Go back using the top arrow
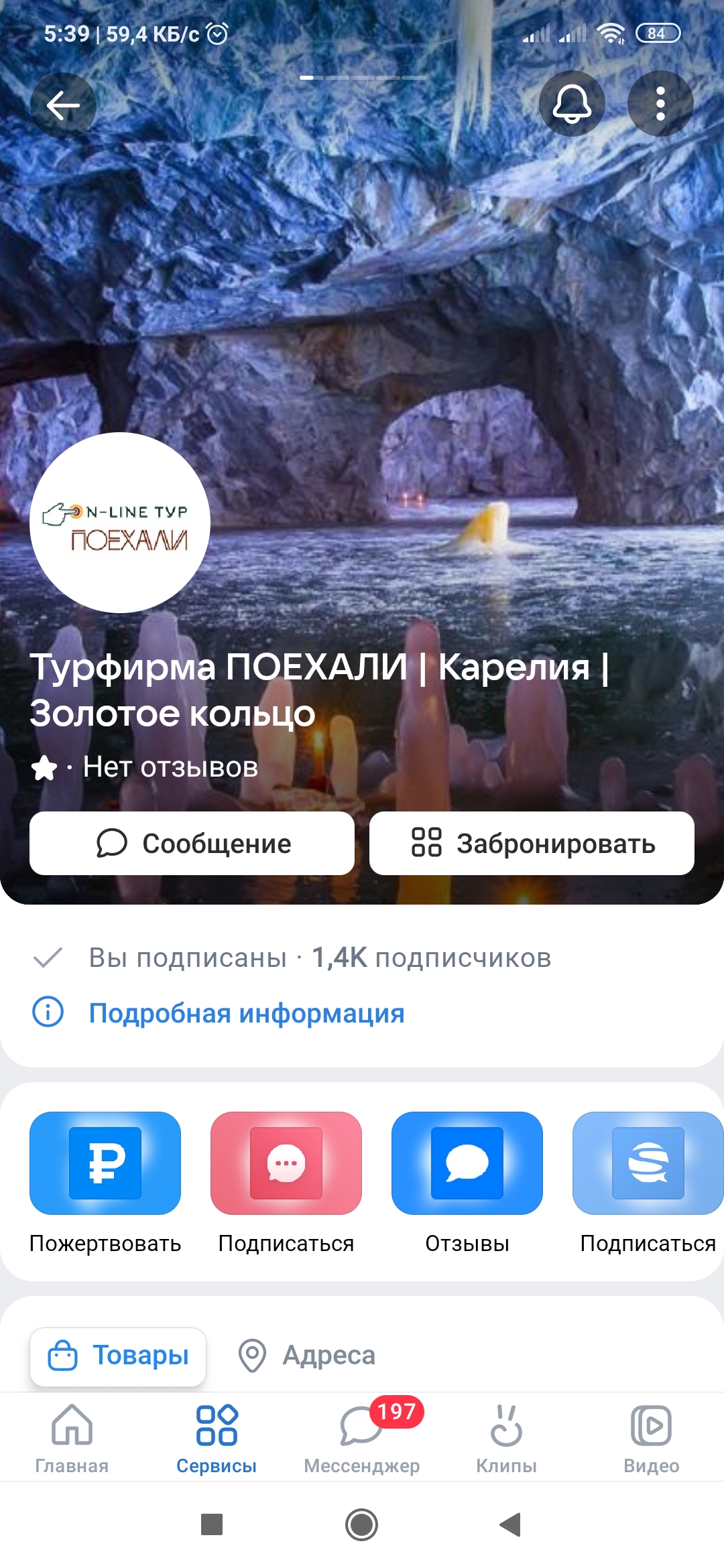This screenshot has width=724, height=1568. click(63, 105)
